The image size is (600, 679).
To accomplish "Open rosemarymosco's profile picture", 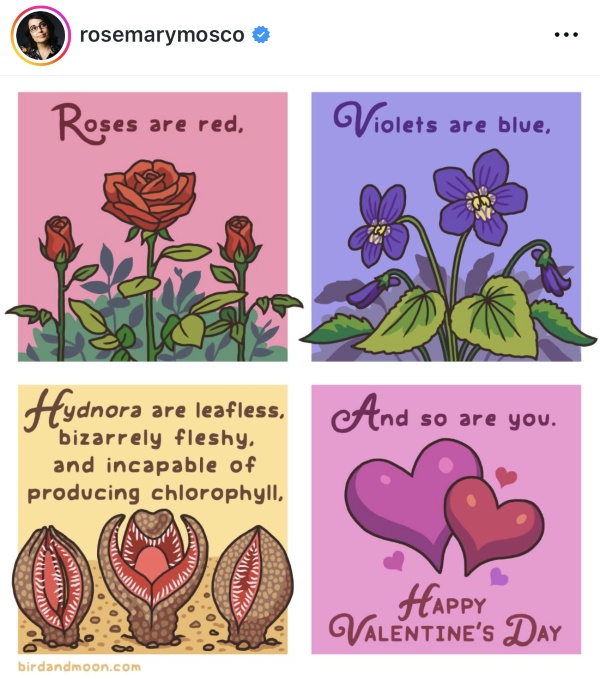I will point(39,35).
